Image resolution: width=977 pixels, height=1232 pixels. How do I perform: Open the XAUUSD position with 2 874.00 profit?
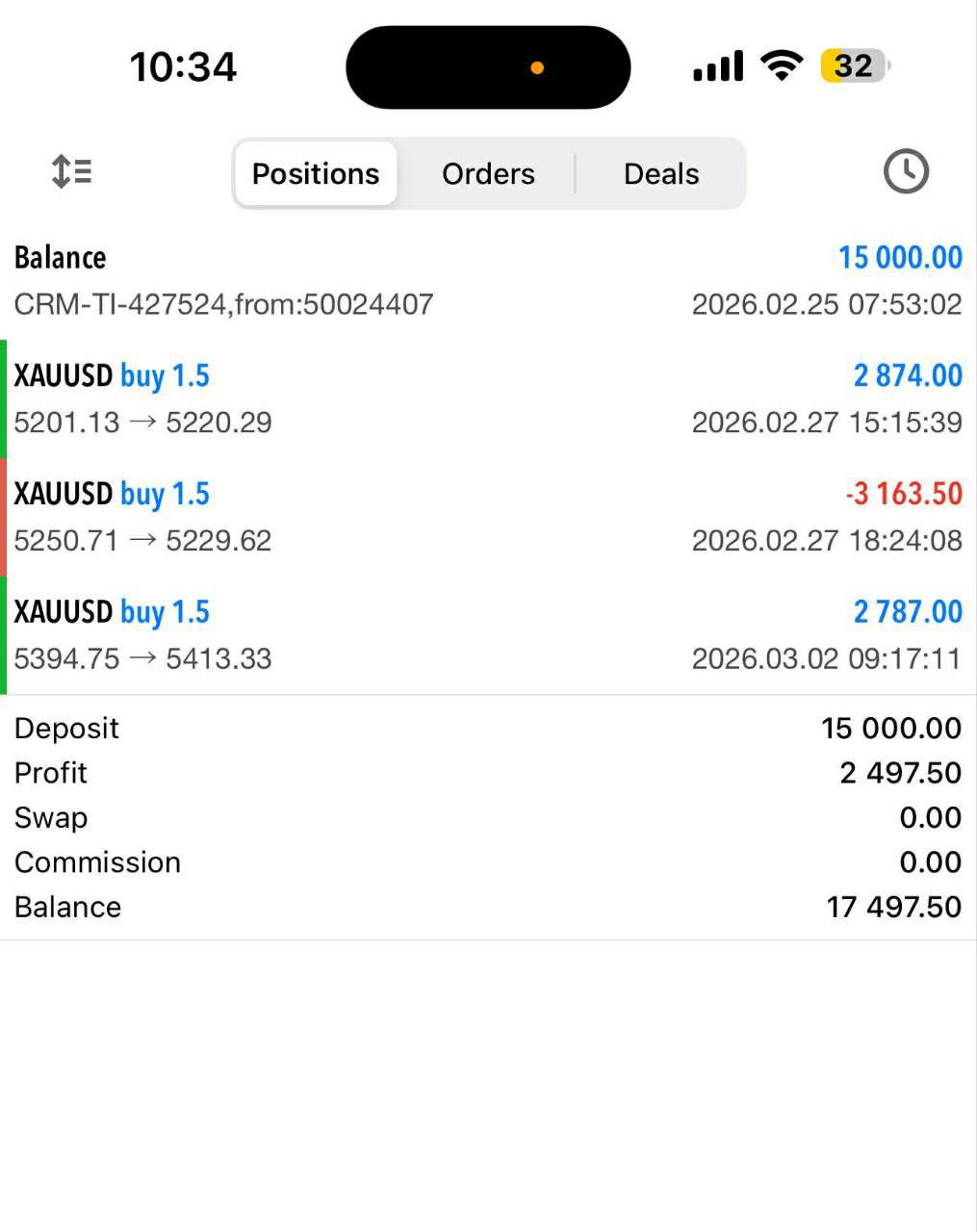tap(488, 398)
